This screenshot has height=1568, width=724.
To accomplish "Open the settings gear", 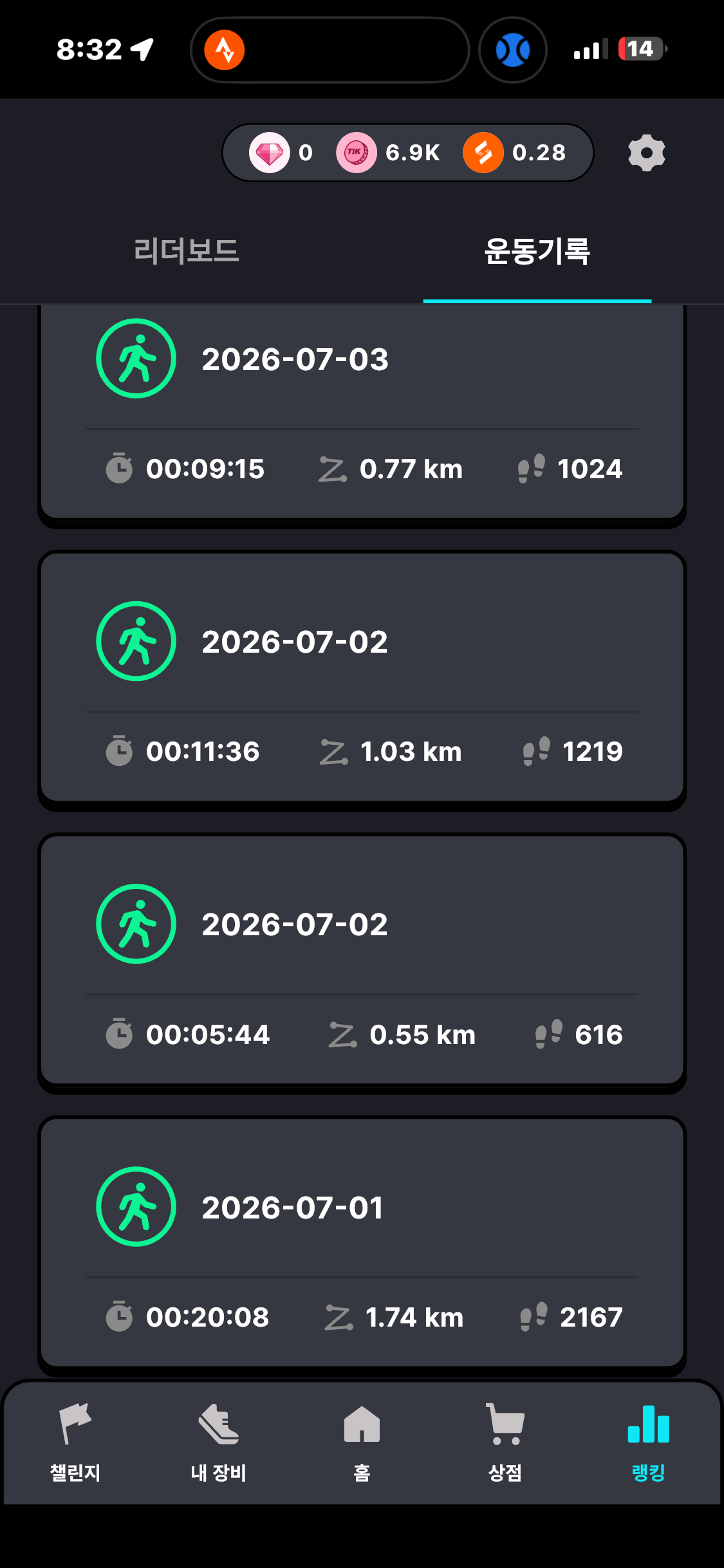I will point(646,153).
